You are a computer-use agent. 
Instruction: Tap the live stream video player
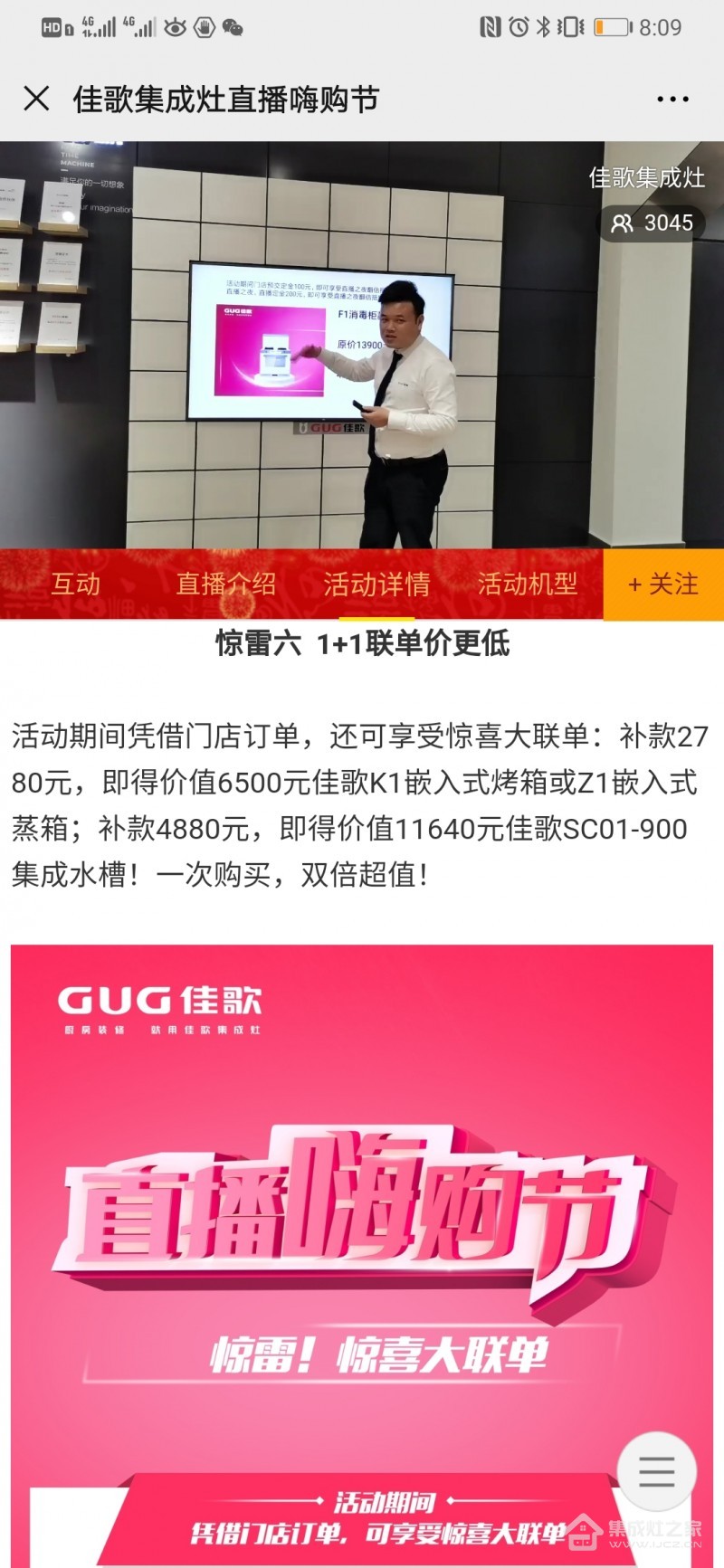click(362, 345)
